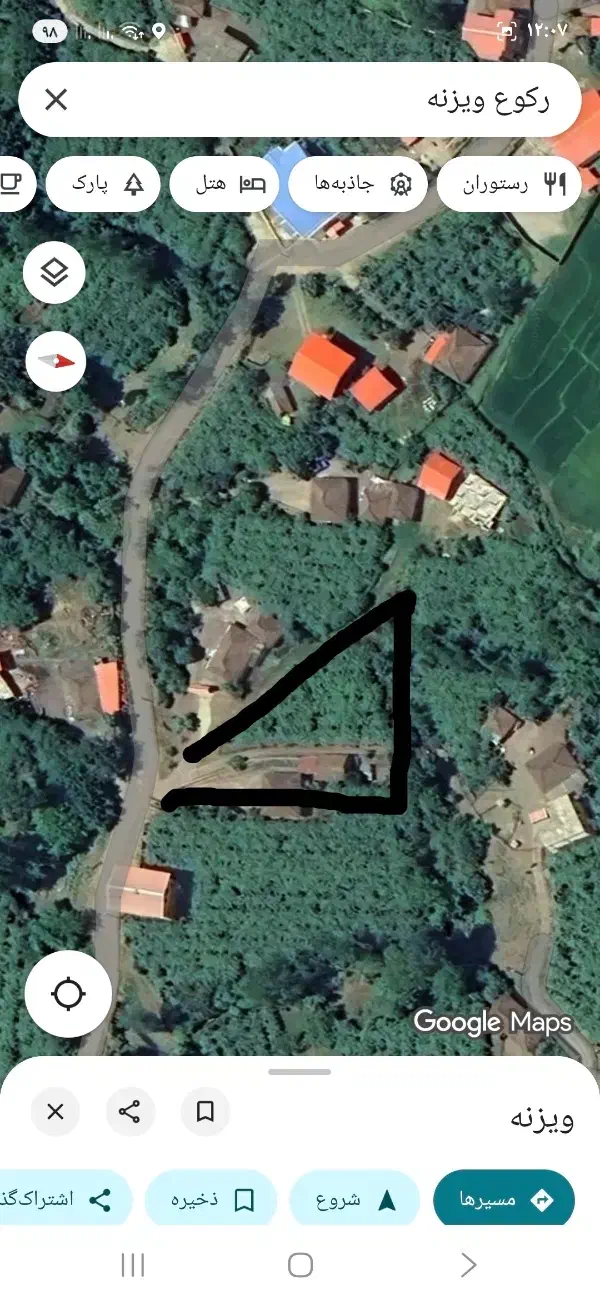Select the coffee cup cafe chip
Screen dimensions: 600x1300
pyautogui.click(x=12, y=184)
